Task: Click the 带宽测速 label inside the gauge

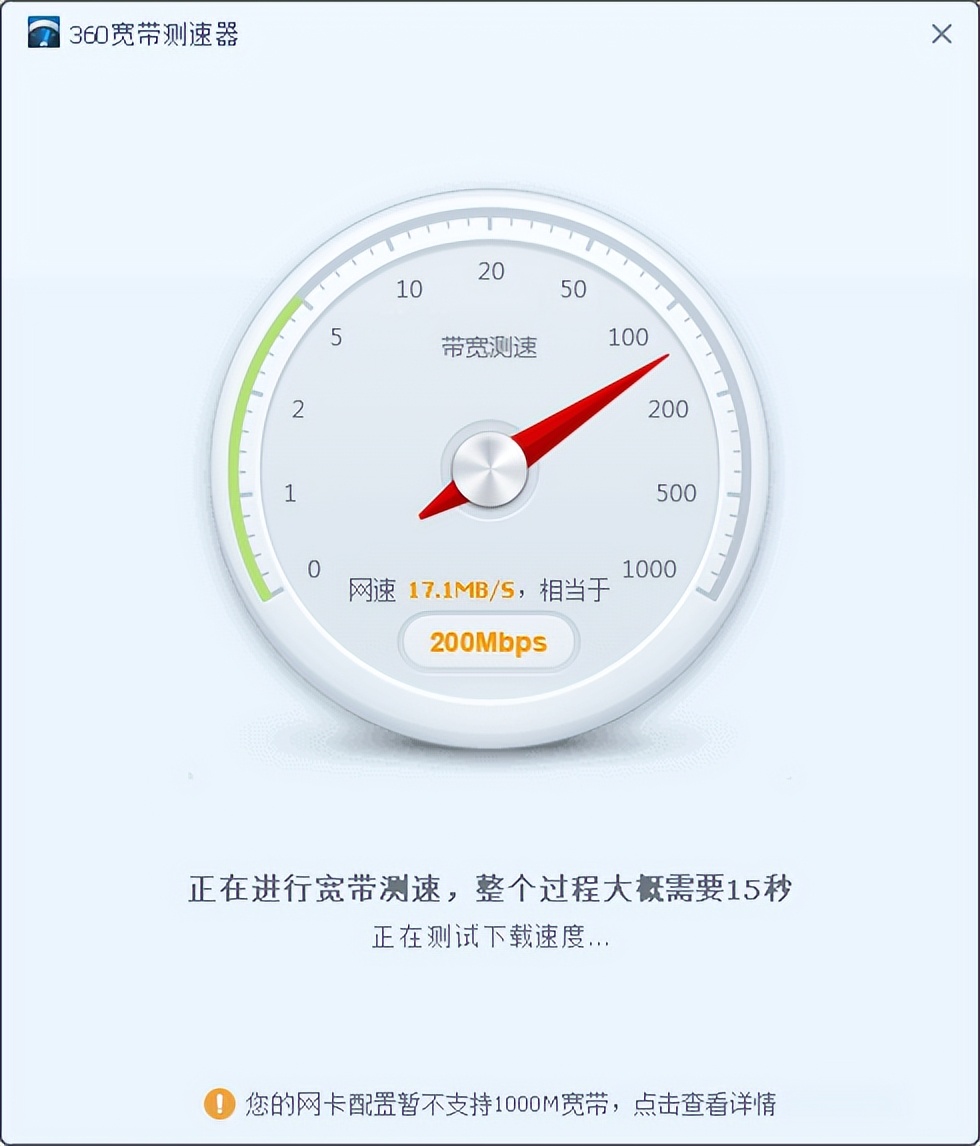Action: click(x=487, y=348)
